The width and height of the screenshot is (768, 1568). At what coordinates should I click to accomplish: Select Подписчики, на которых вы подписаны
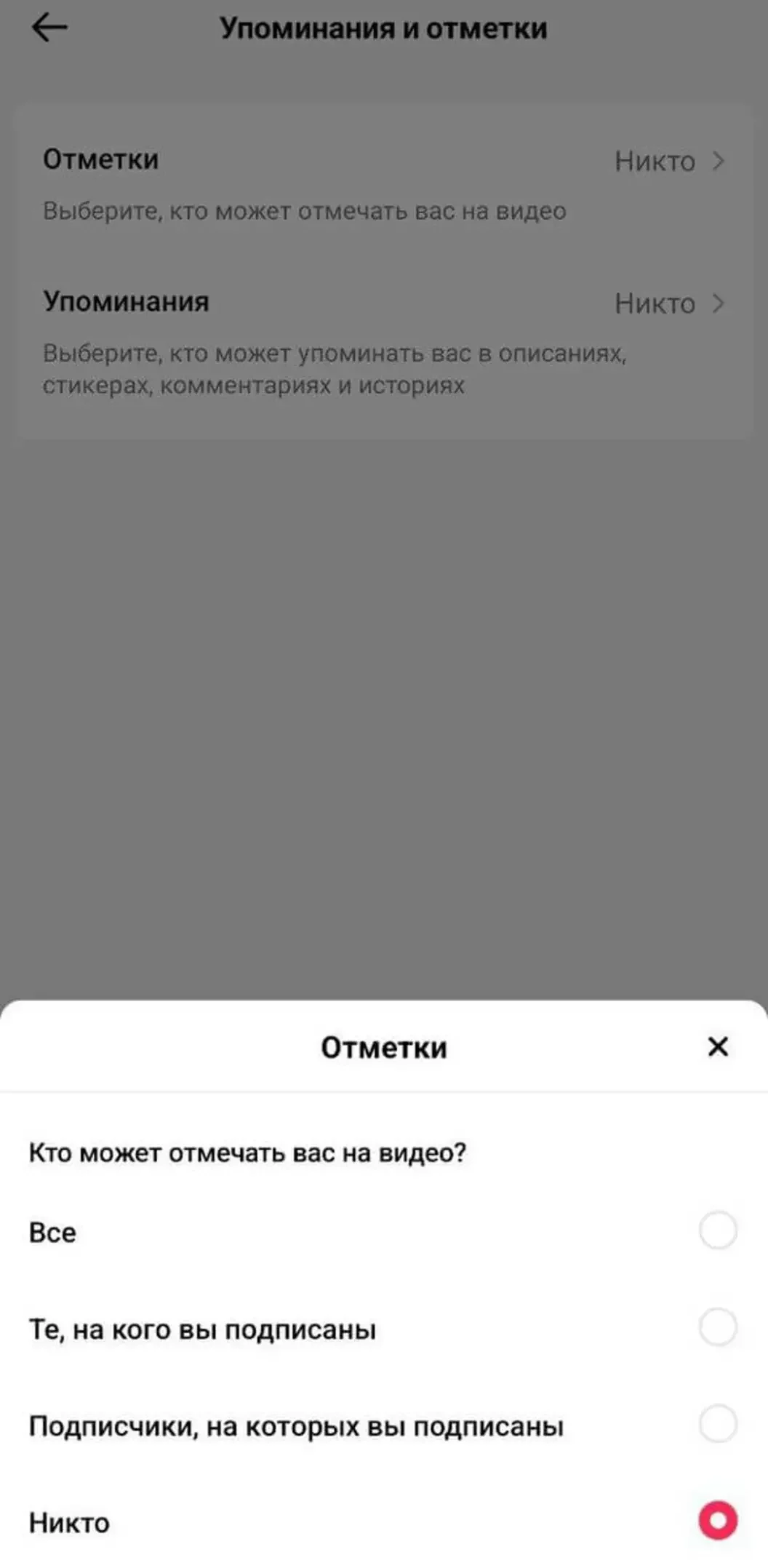tap(717, 1423)
